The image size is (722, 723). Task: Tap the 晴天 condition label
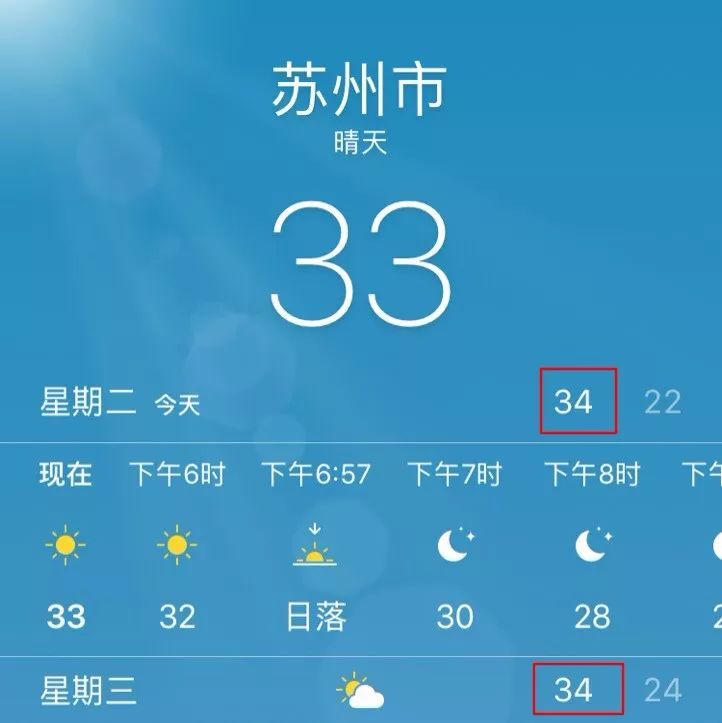361,142
